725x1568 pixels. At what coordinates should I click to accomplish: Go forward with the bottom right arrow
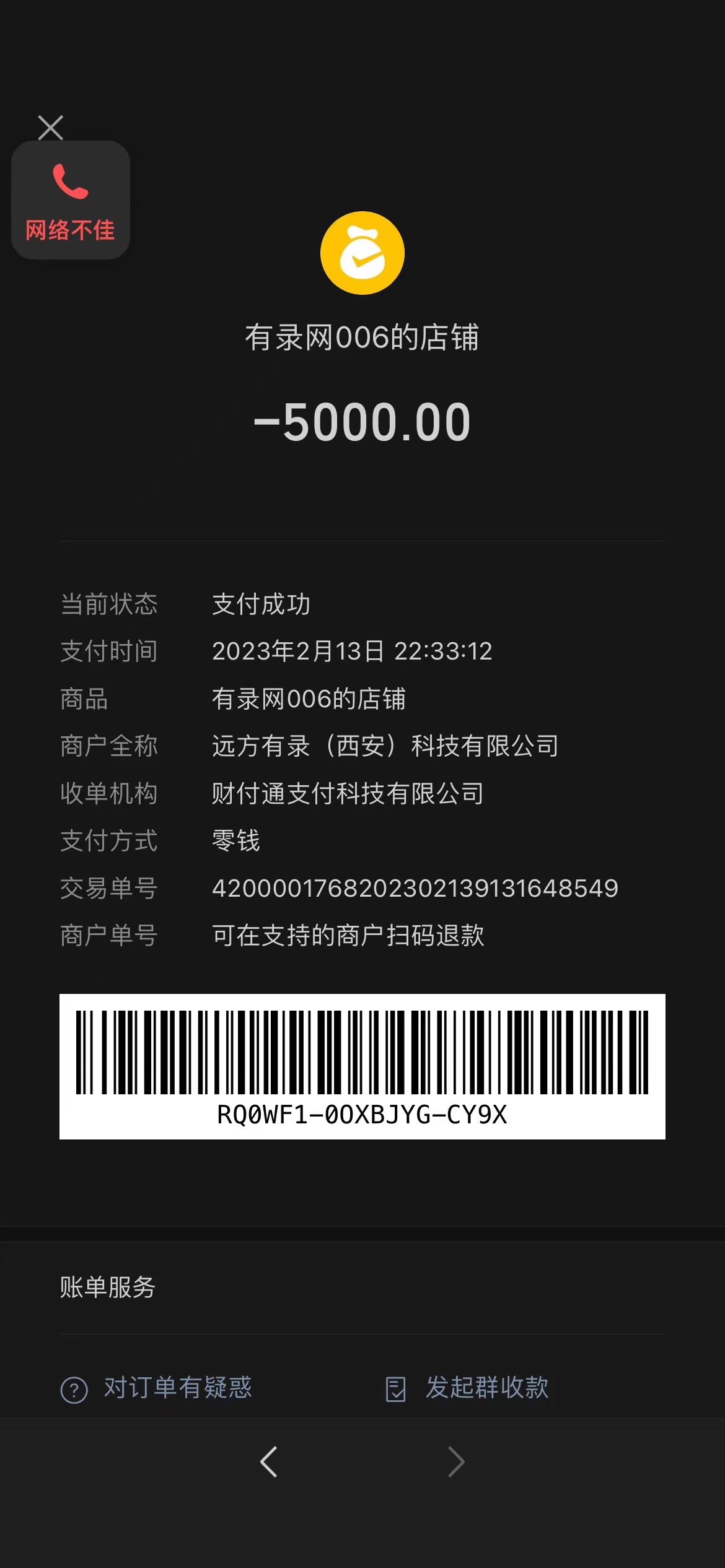pyautogui.click(x=456, y=1462)
